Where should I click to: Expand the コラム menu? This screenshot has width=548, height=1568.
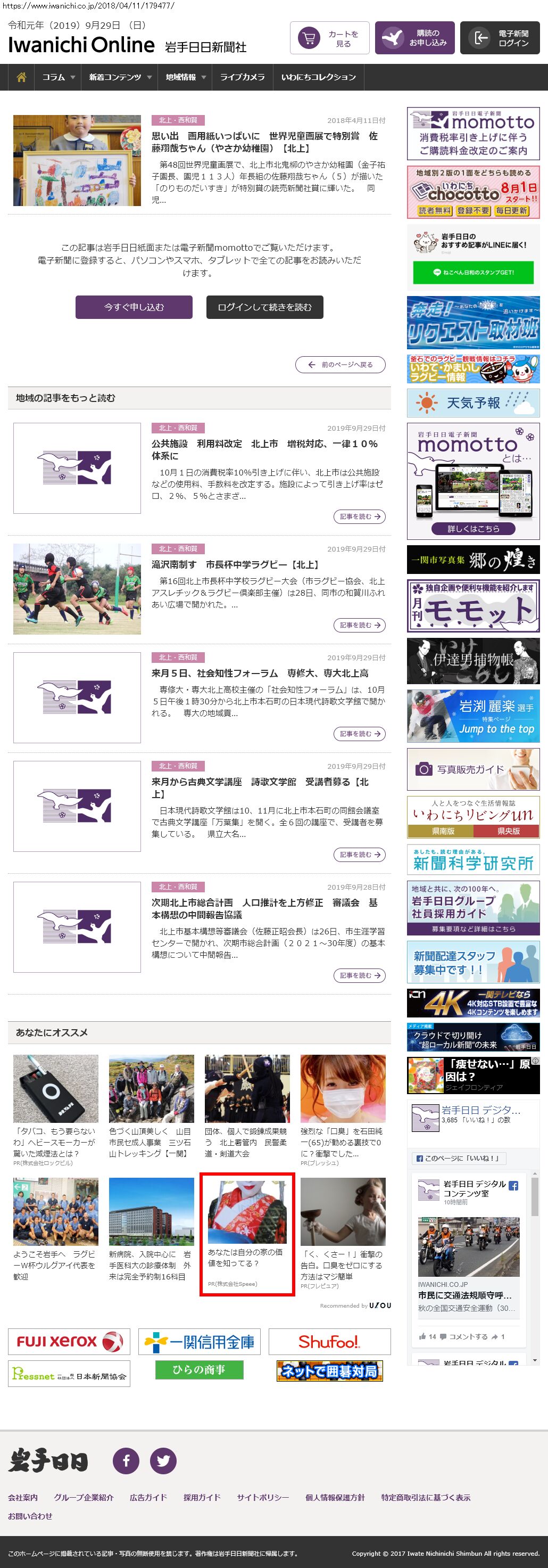pos(58,77)
